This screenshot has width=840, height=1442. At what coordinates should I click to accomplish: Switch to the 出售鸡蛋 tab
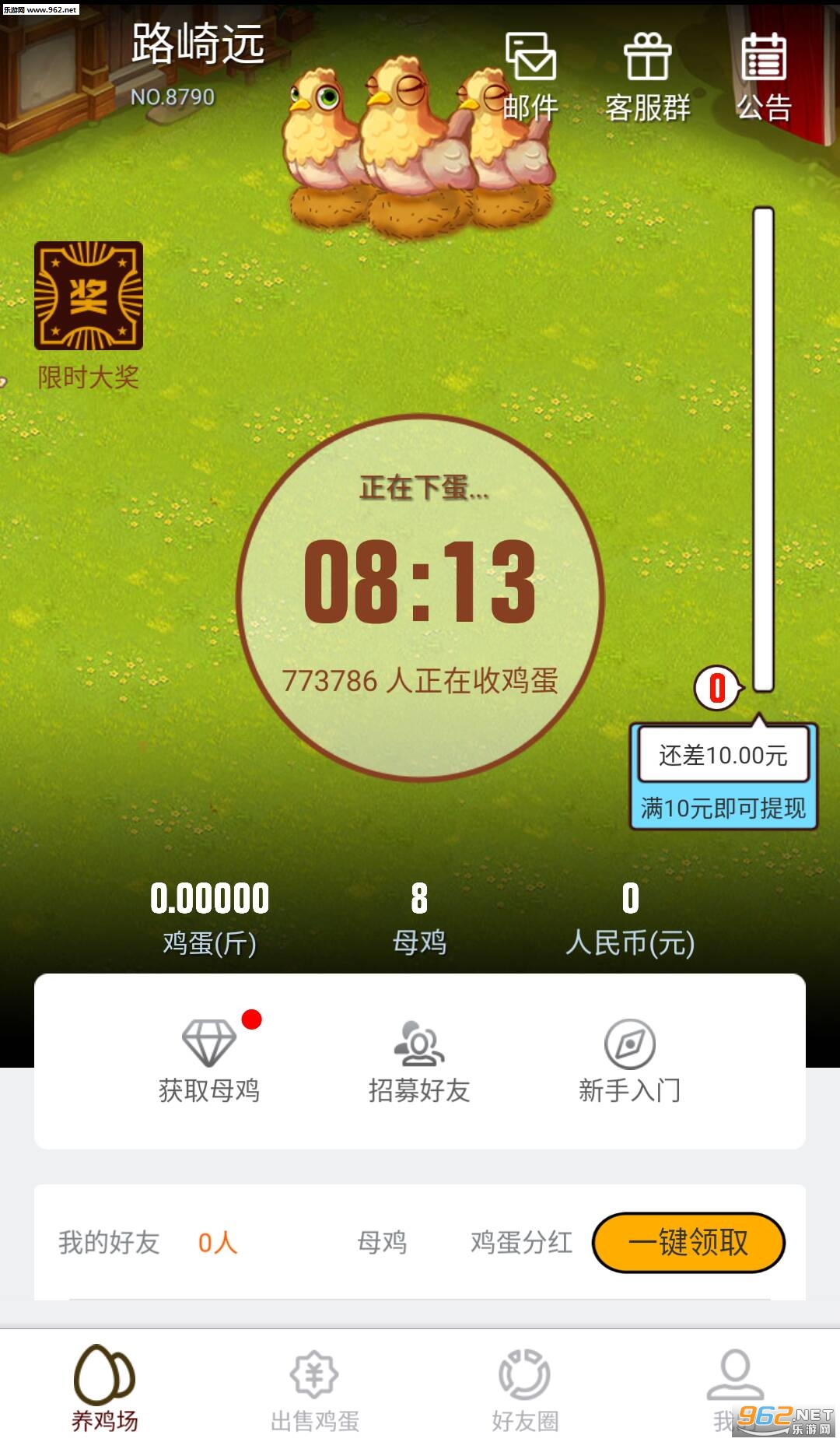314,1391
